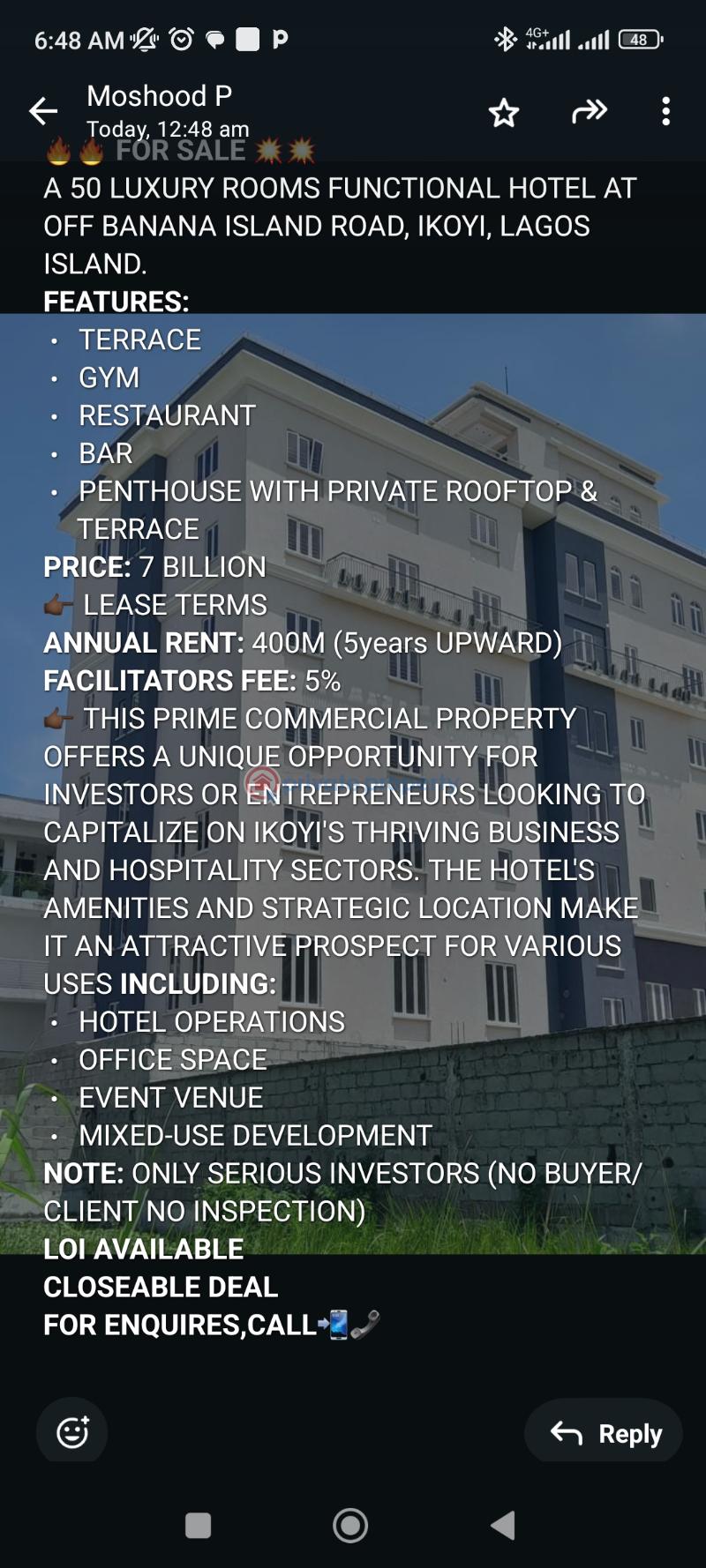The width and height of the screenshot is (706, 1568).
Task: Open the emoji reaction picker
Action: tap(71, 1431)
